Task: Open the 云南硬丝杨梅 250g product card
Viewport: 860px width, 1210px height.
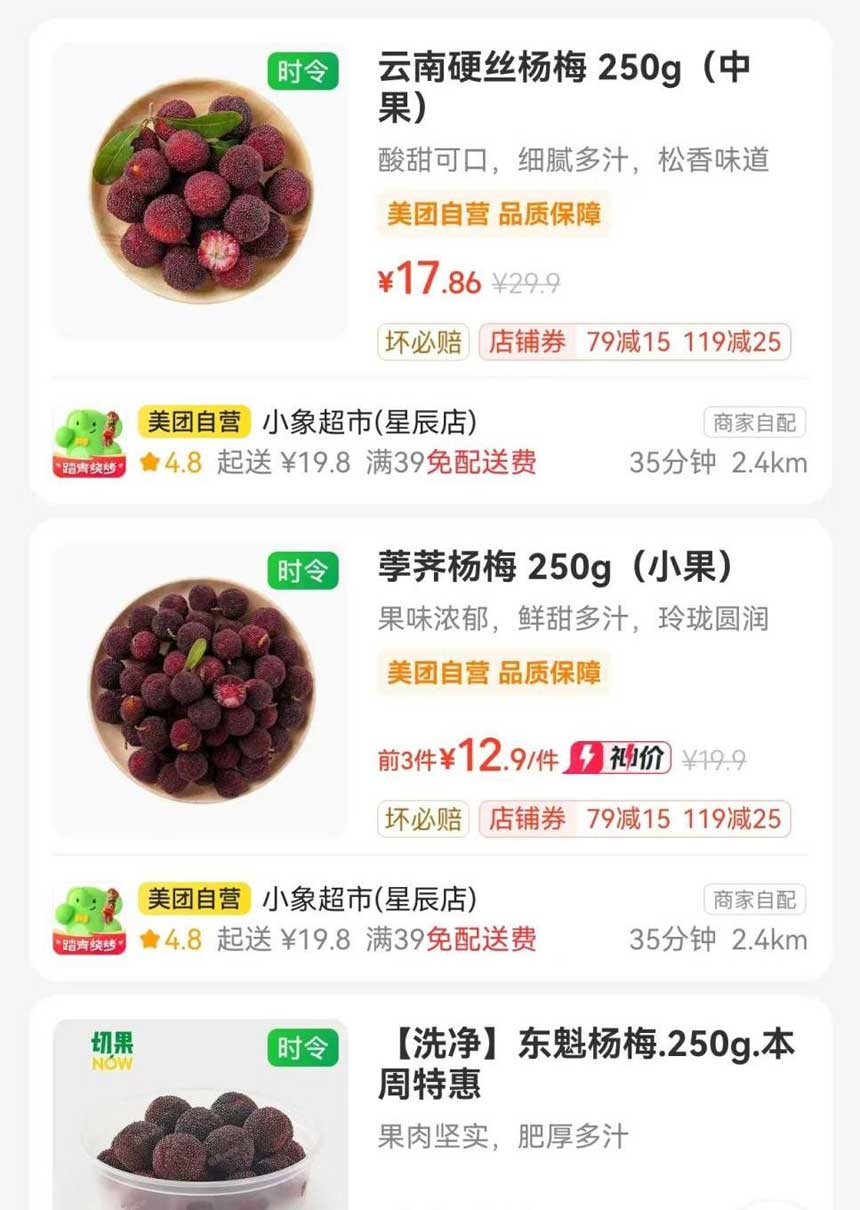Action: click(x=563, y=88)
